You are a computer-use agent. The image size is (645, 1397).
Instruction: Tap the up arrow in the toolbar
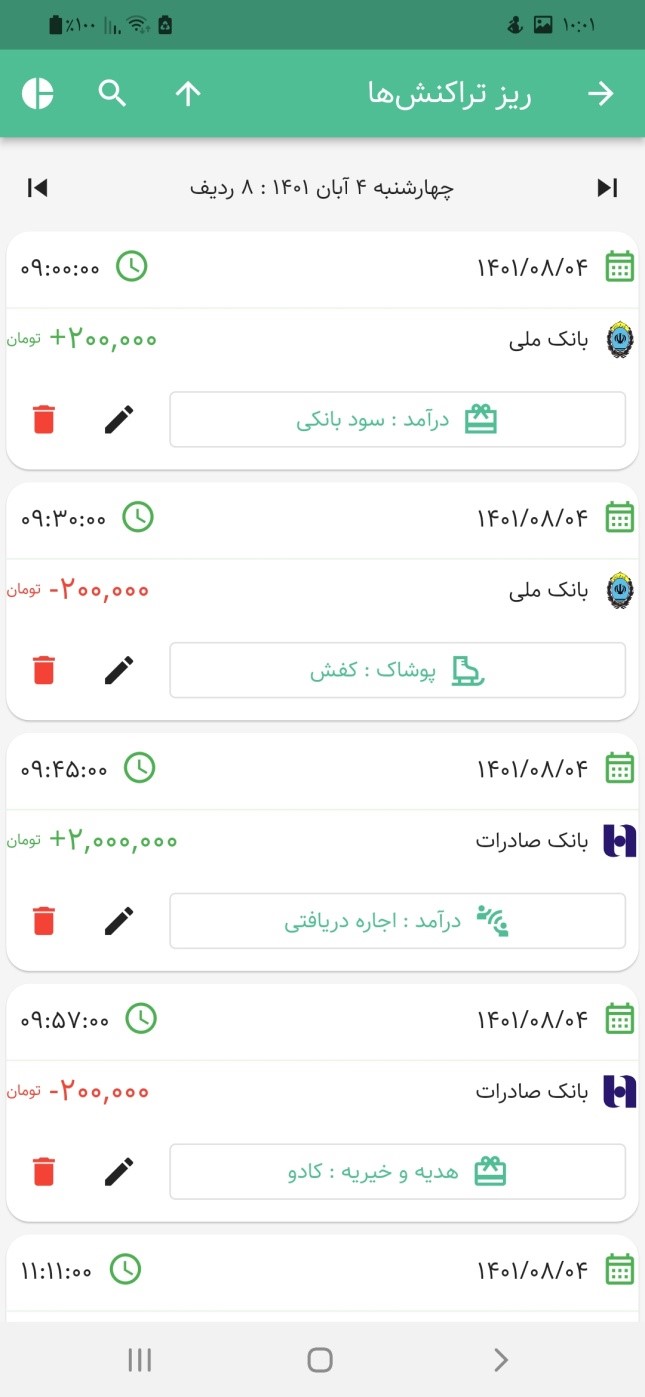[188, 94]
